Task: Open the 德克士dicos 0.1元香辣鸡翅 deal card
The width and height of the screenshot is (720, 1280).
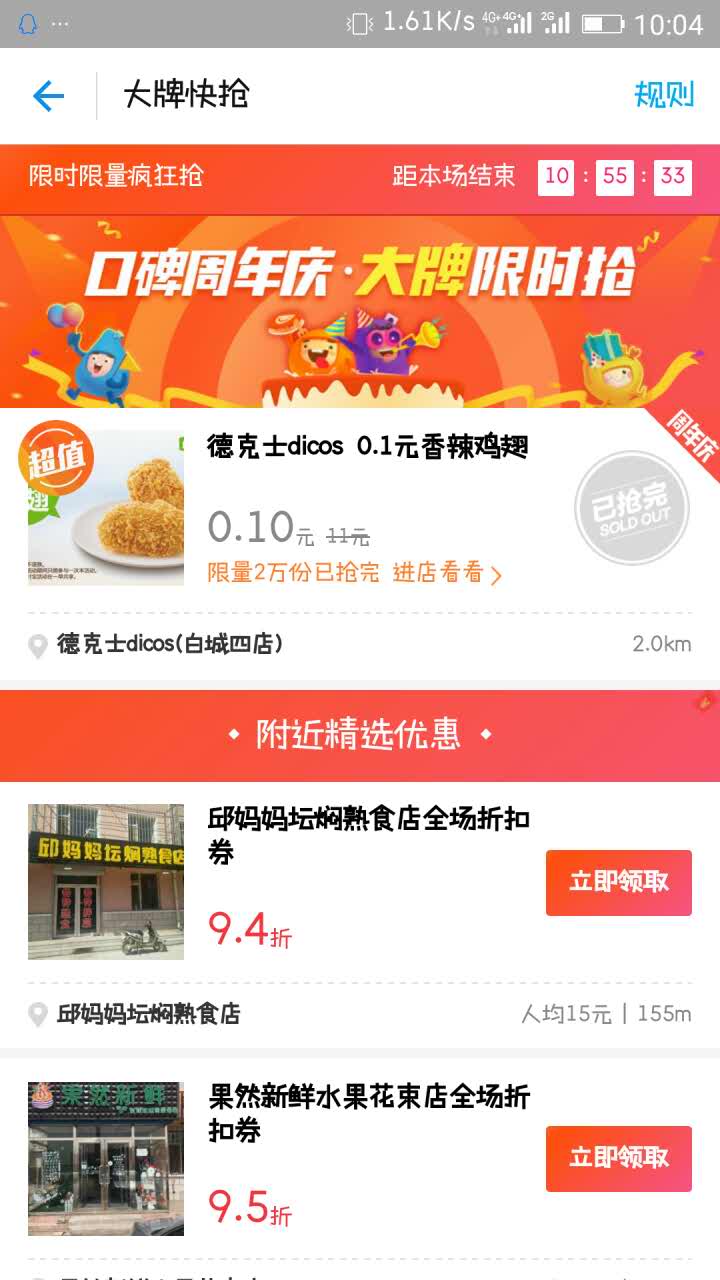Action: (360, 510)
